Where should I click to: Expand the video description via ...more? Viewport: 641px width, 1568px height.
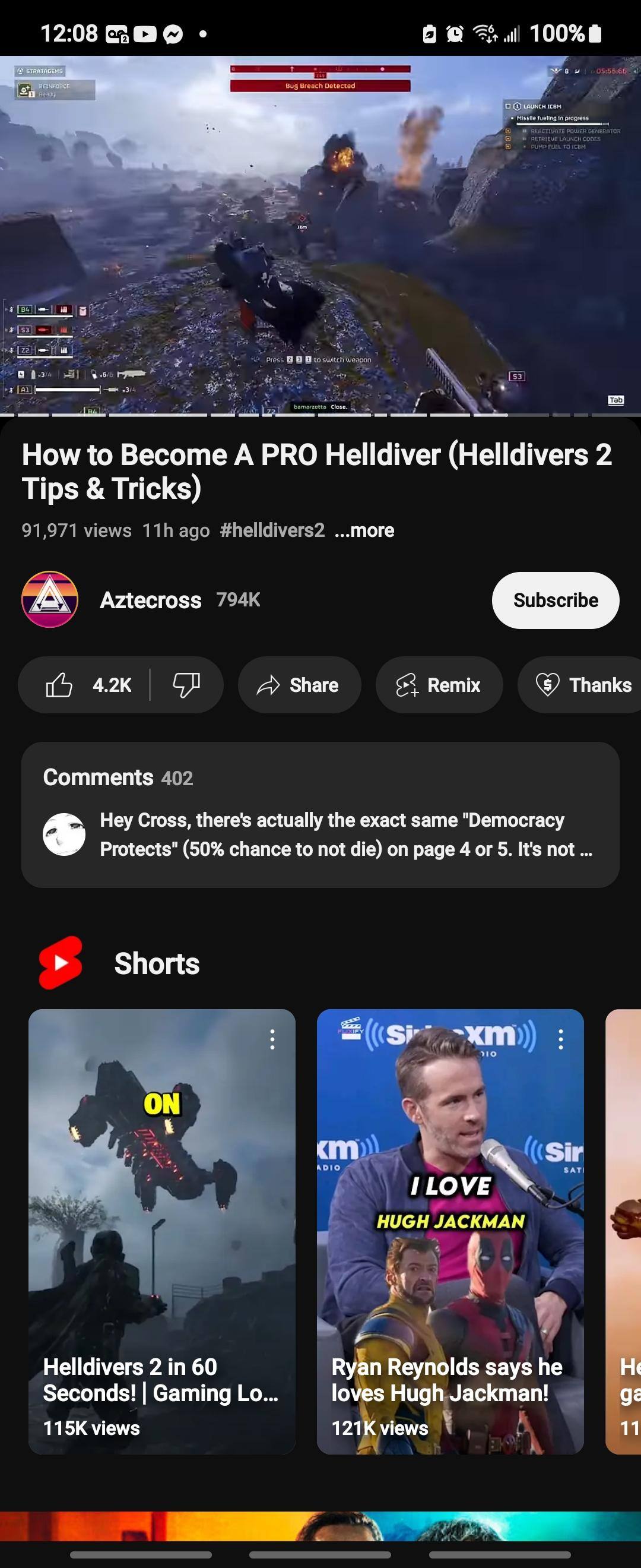[364, 530]
